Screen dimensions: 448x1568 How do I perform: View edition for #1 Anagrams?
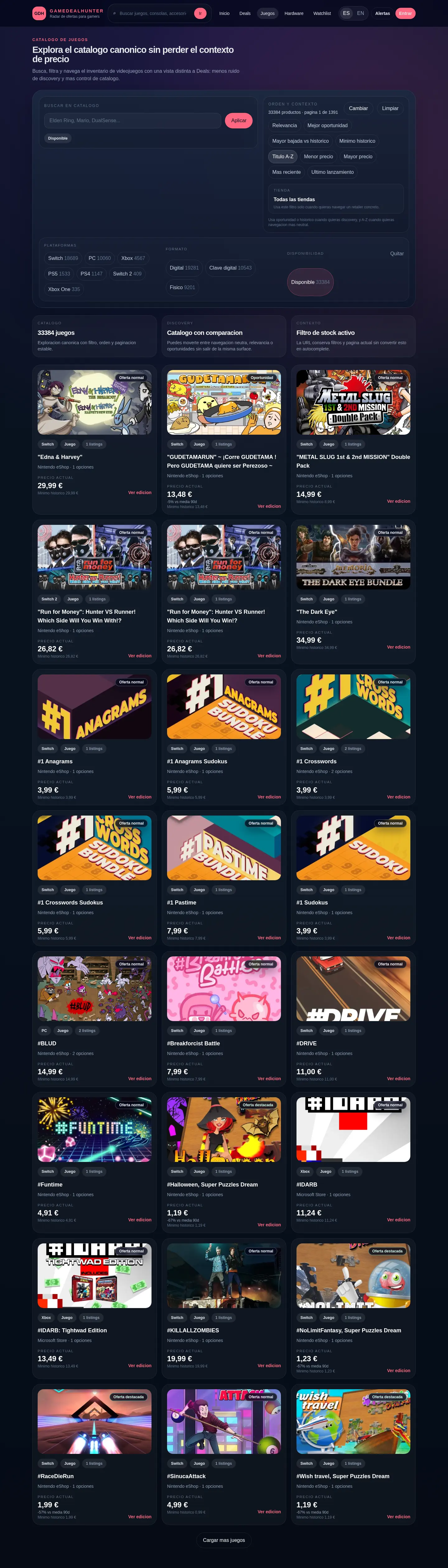pos(139,797)
